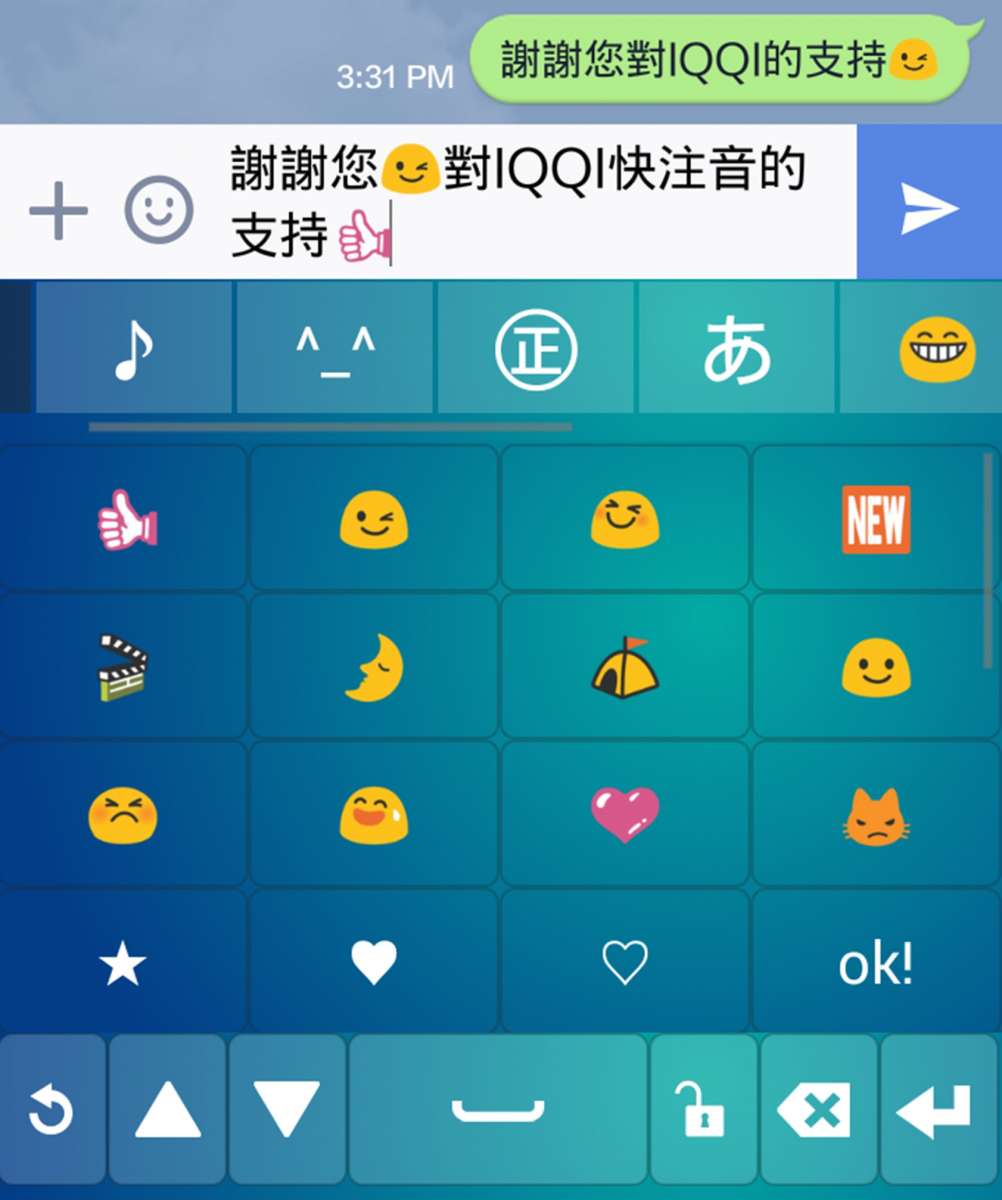
Task: Open the plus attachment menu
Action: (58, 211)
